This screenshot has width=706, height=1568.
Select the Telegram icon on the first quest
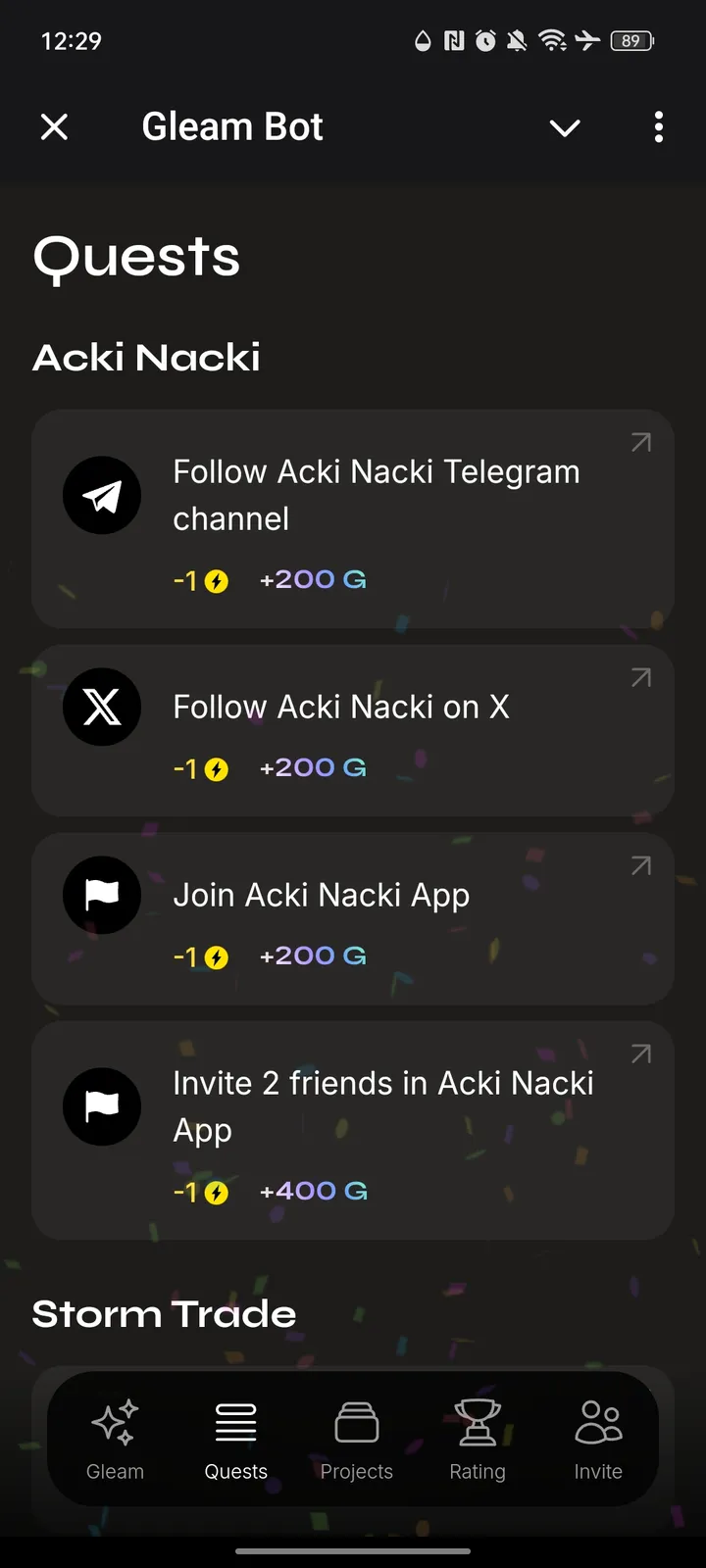tap(102, 495)
